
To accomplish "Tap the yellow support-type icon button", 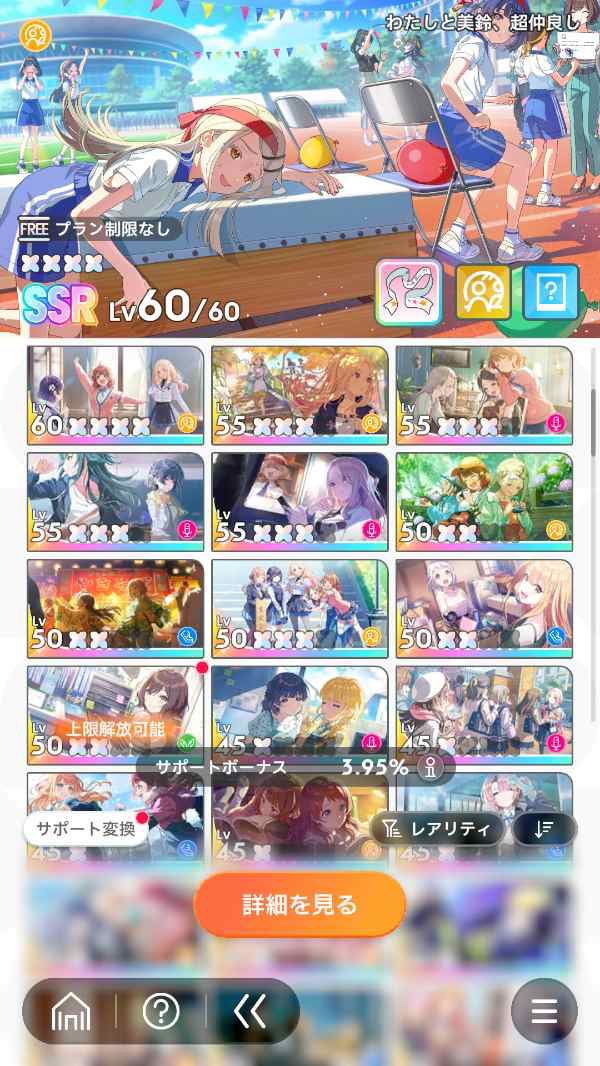I will [483, 292].
